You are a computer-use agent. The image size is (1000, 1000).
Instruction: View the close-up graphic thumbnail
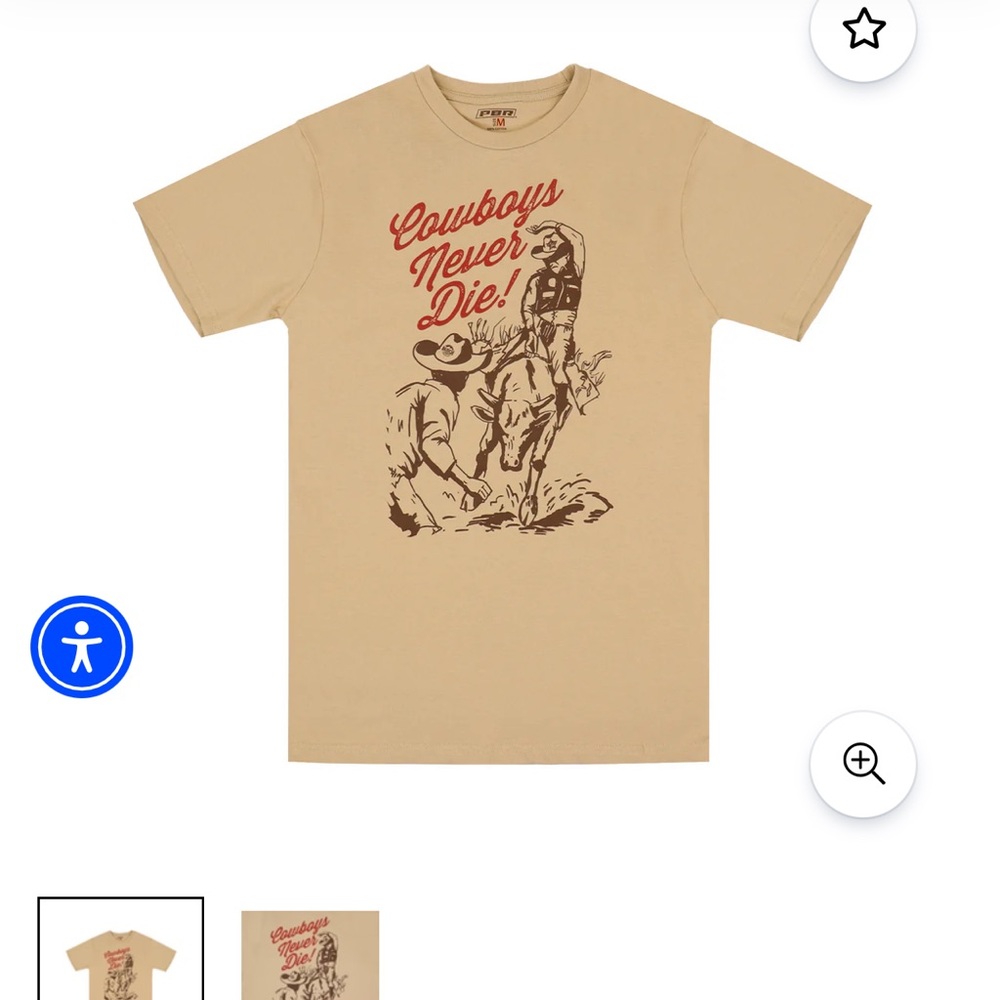point(310,955)
